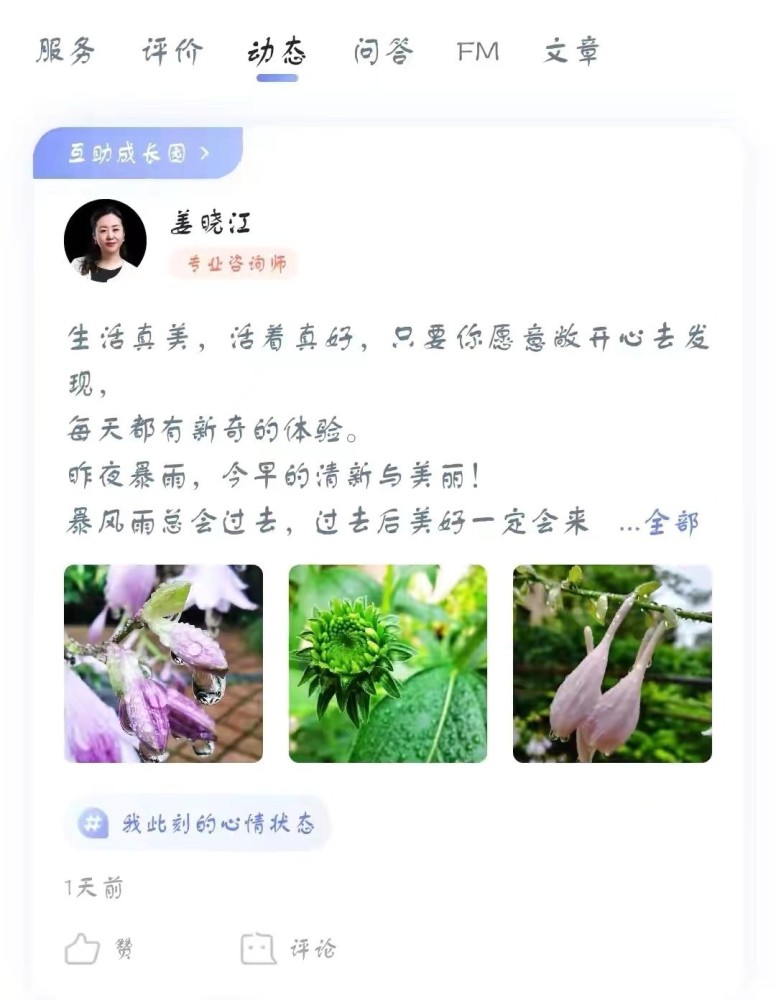Open the 问答 tab

click(x=382, y=51)
